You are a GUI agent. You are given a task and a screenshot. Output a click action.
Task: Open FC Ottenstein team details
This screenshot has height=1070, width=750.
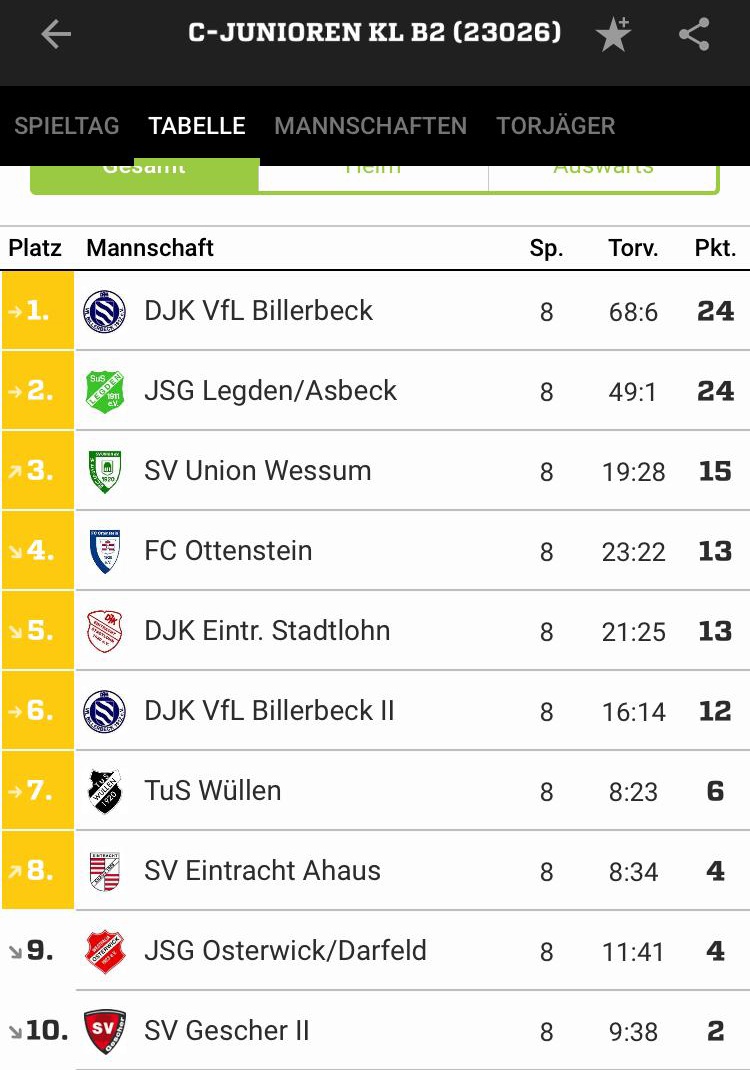(x=228, y=551)
